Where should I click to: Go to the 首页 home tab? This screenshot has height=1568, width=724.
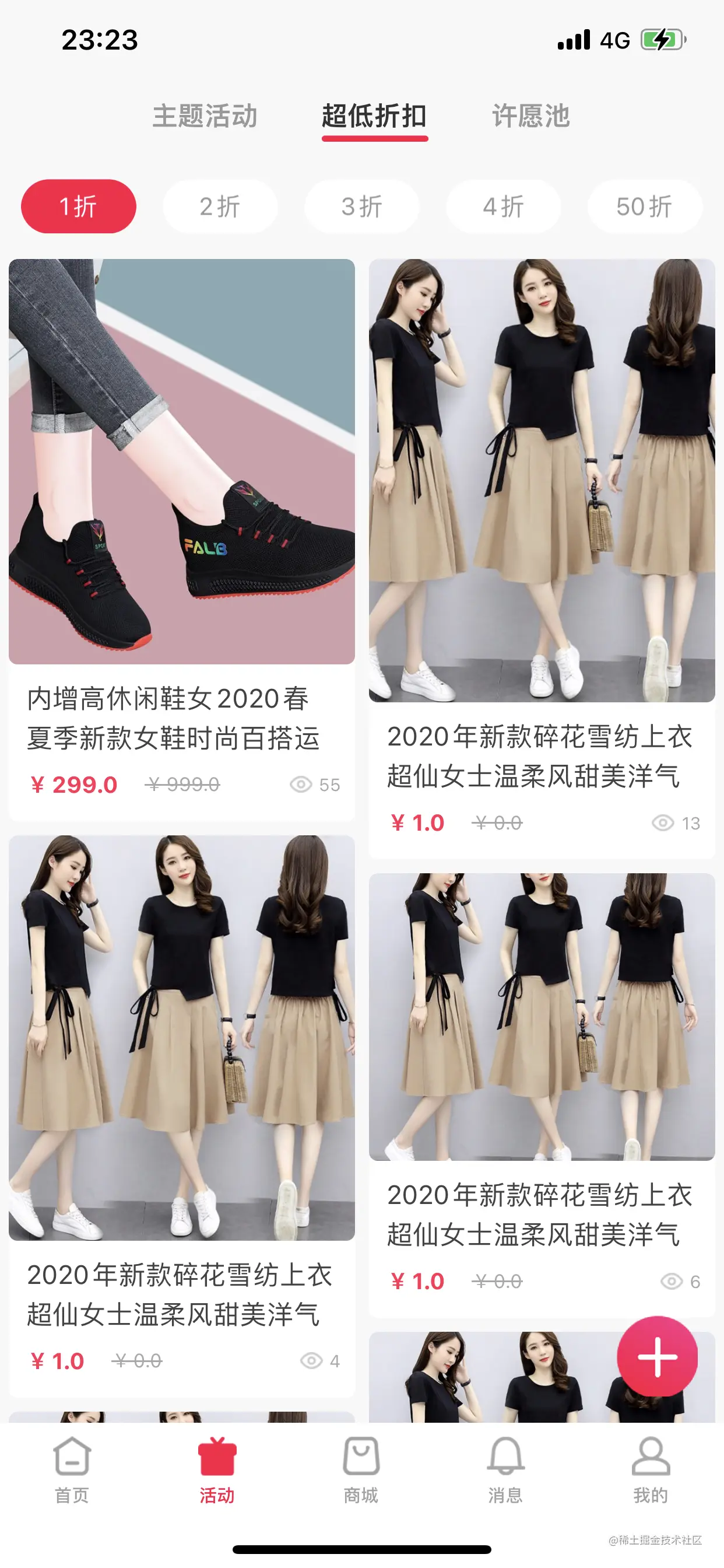[x=72, y=1468]
